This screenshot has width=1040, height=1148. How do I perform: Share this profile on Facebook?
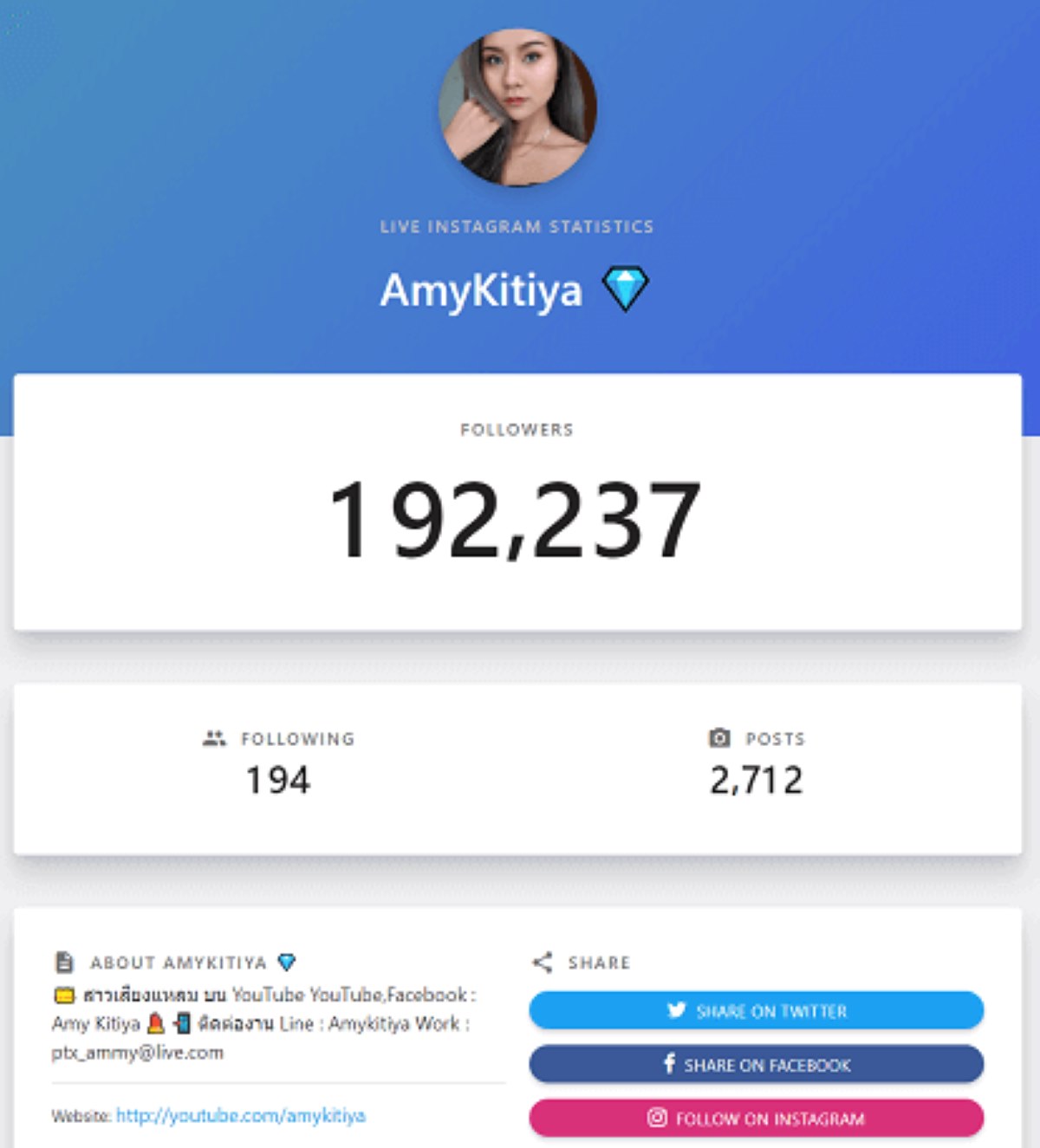pyautogui.click(x=756, y=1064)
